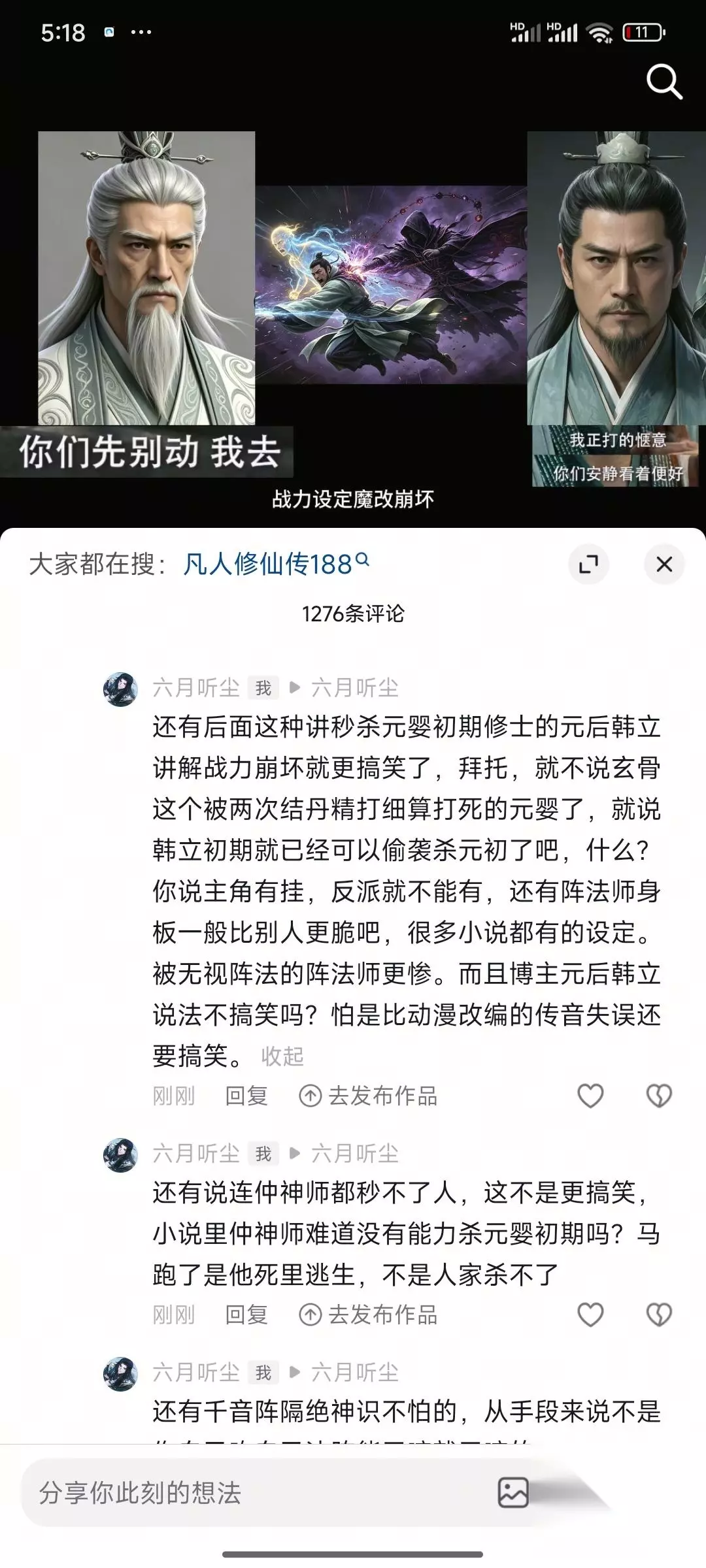Reply to the comment about 仲神师
Viewport: 706px width, 1568px height.
click(x=246, y=1315)
